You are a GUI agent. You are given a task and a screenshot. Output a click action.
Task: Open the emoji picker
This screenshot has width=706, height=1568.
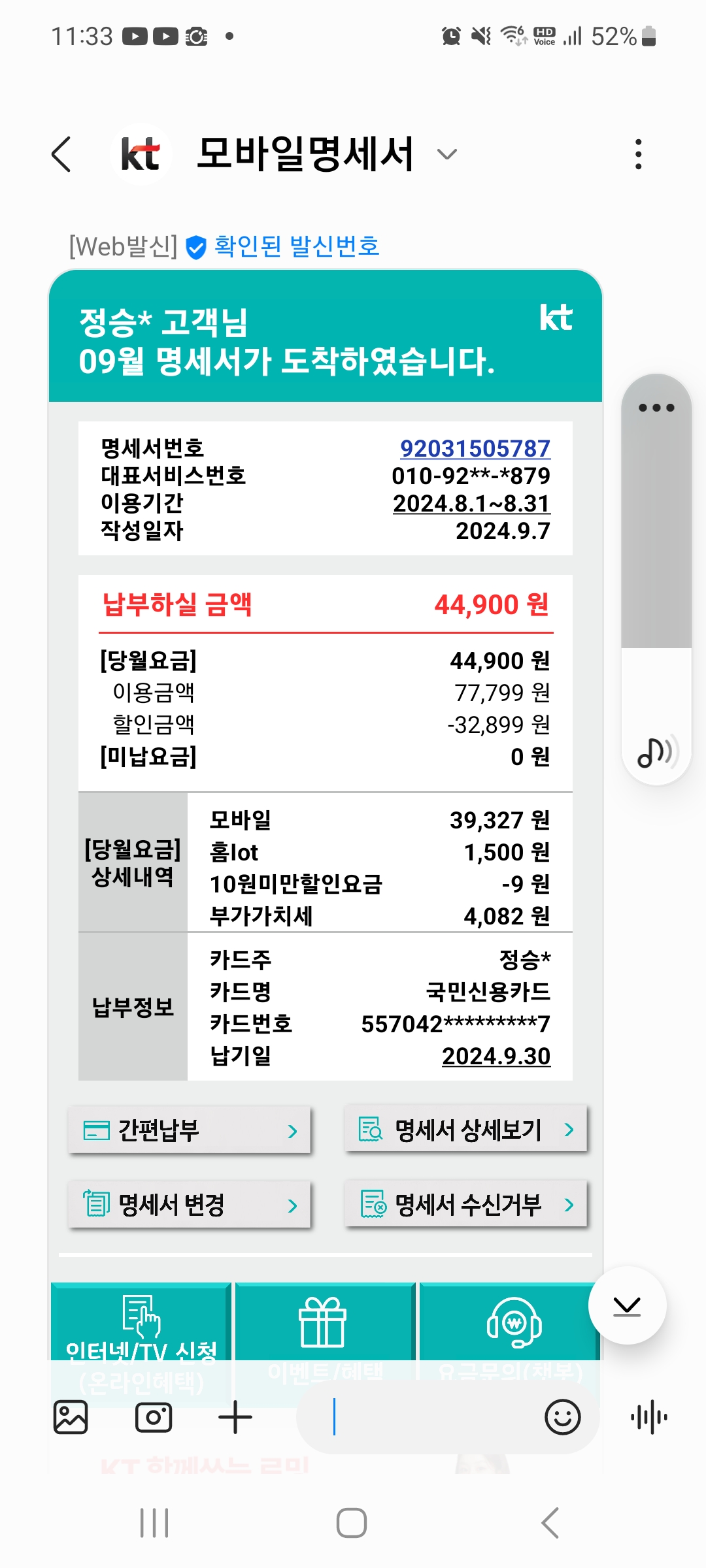coord(563,1417)
